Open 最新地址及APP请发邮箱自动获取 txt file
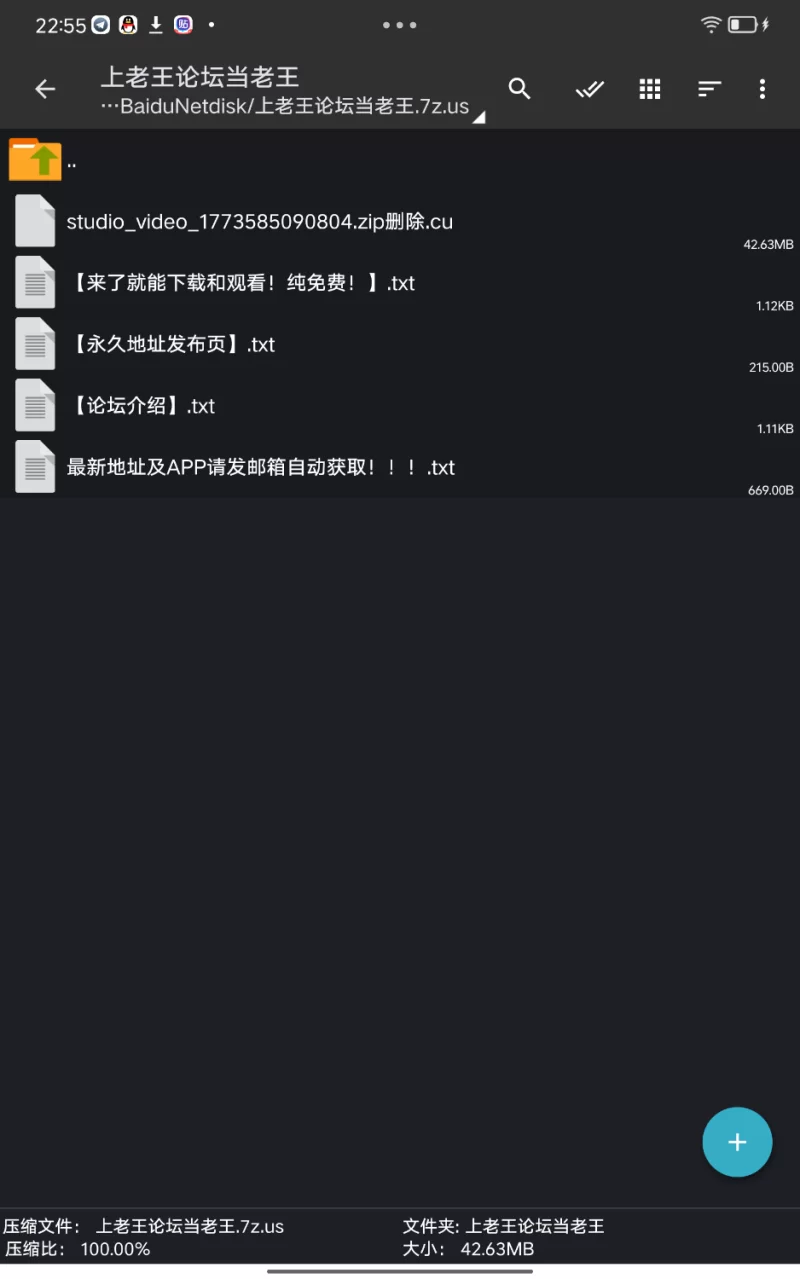The height and width of the screenshot is (1279, 800). [x=260, y=467]
